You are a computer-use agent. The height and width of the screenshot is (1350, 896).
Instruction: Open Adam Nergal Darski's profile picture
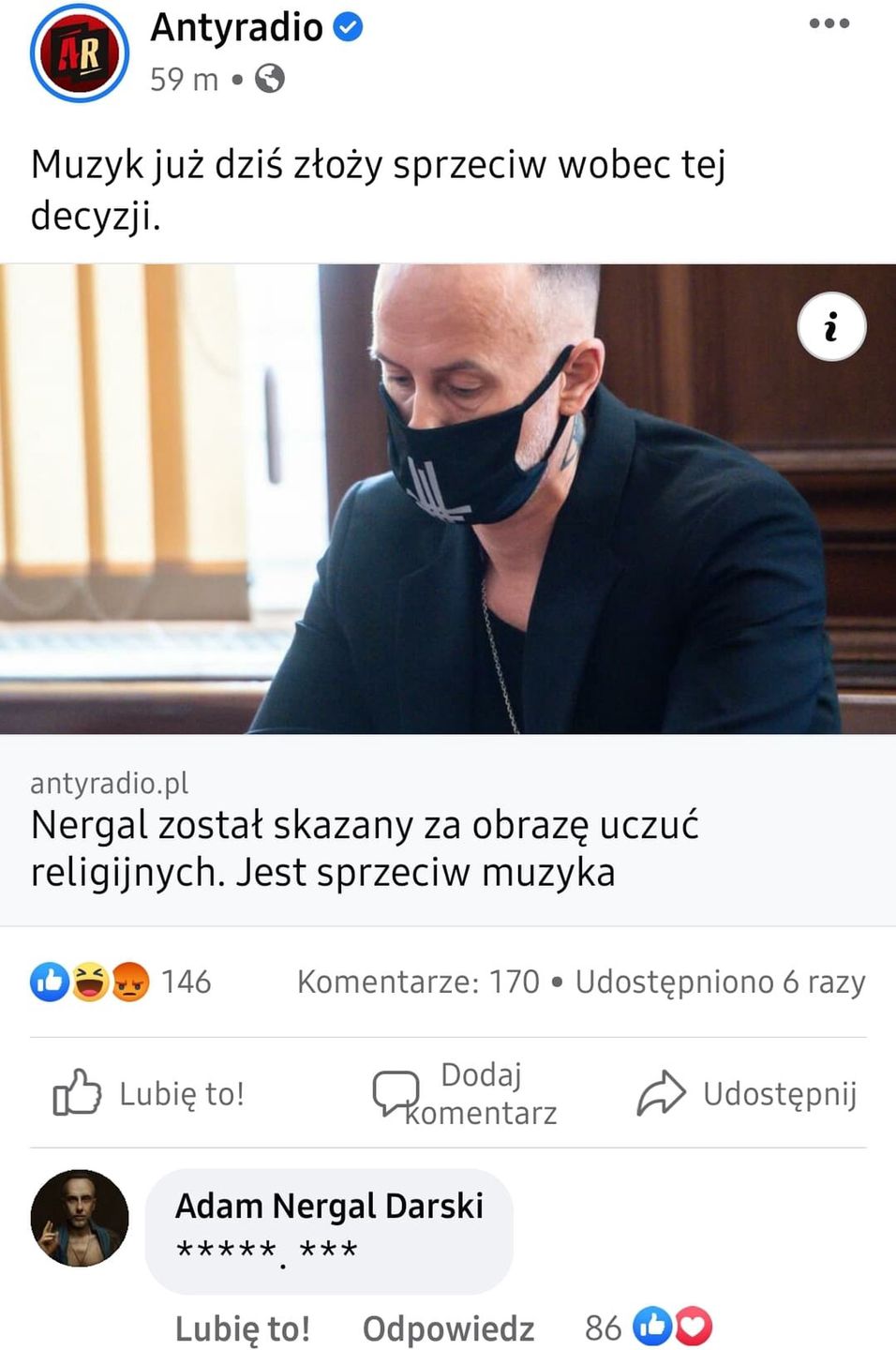point(80,1218)
